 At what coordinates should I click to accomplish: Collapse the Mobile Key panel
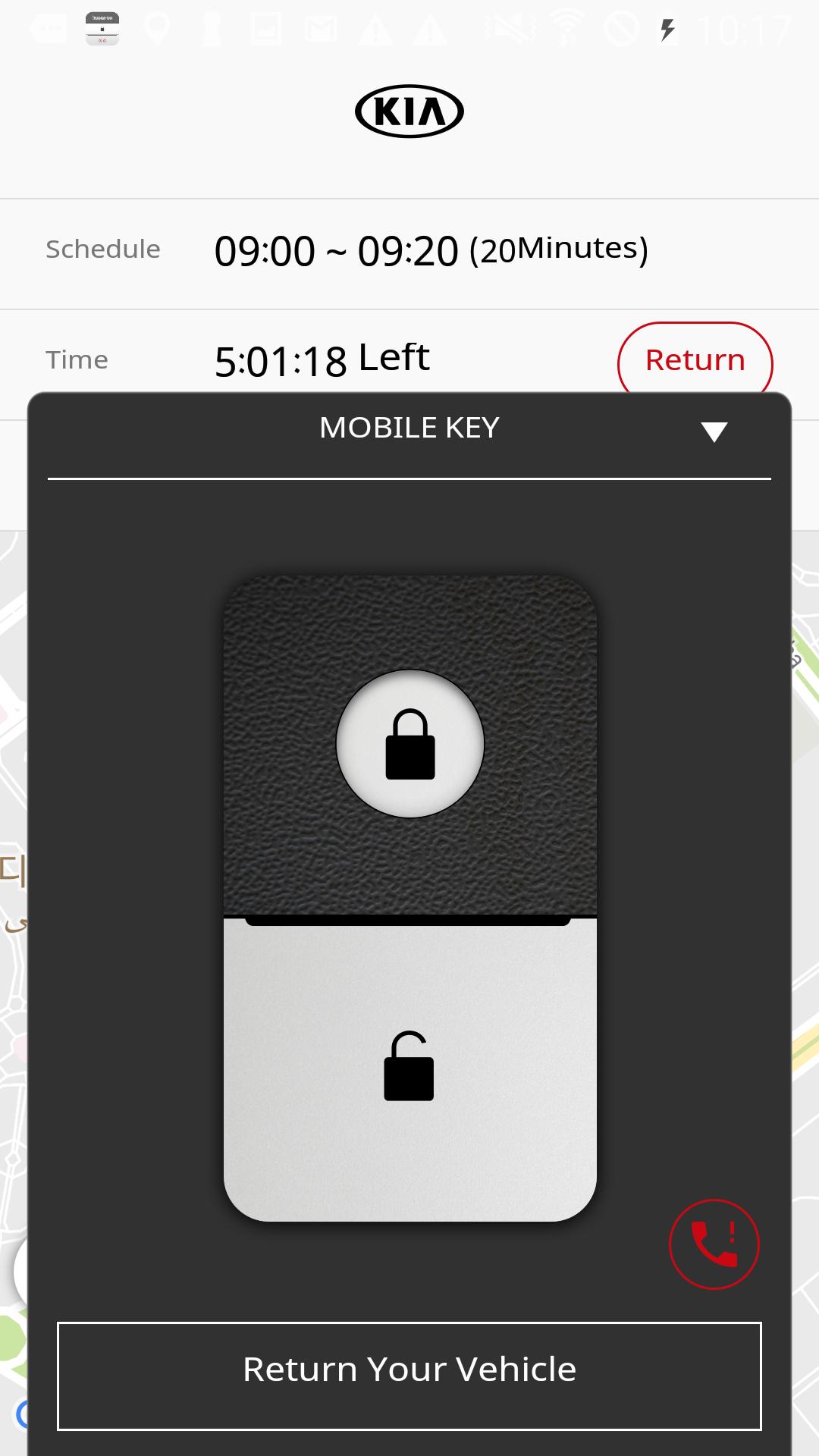click(714, 431)
